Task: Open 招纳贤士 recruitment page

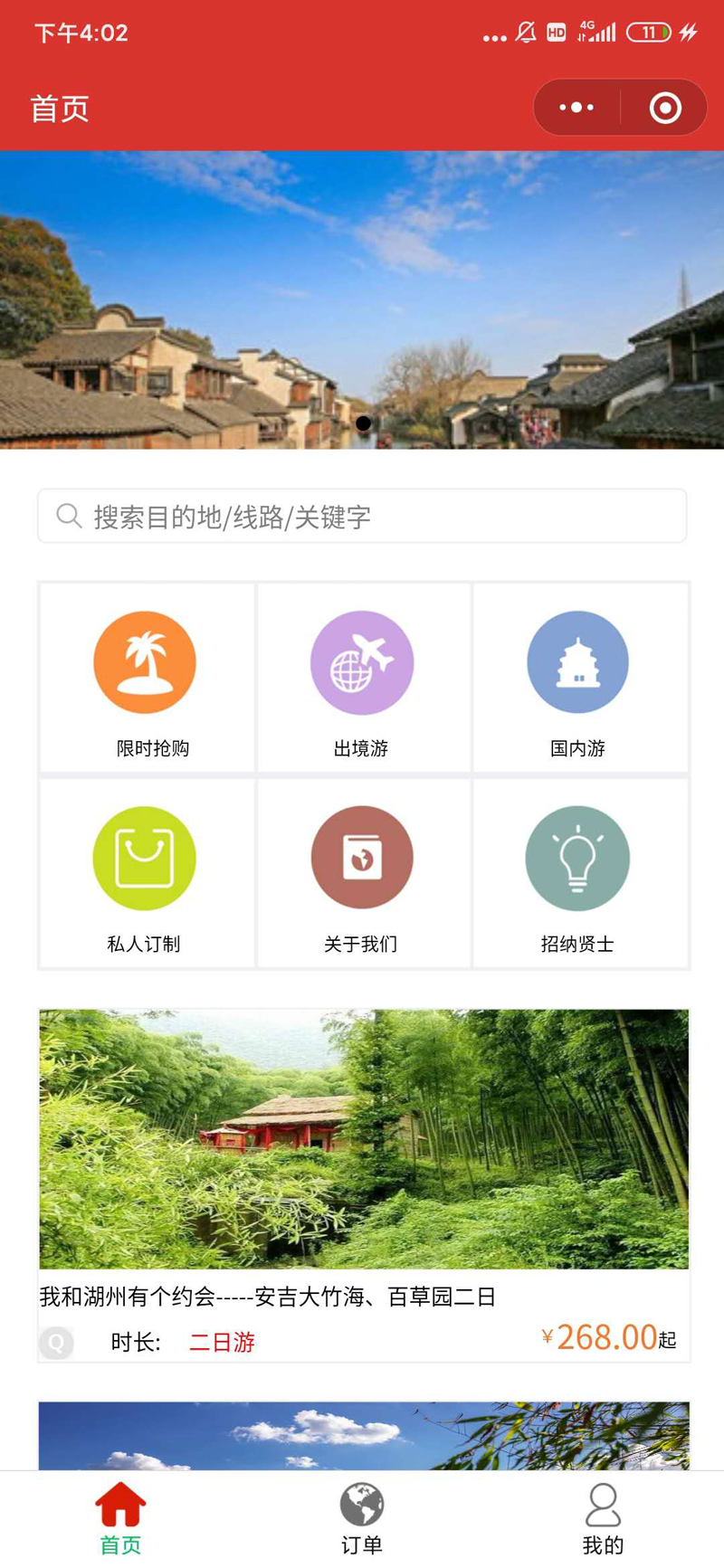Action: click(x=578, y=875)
